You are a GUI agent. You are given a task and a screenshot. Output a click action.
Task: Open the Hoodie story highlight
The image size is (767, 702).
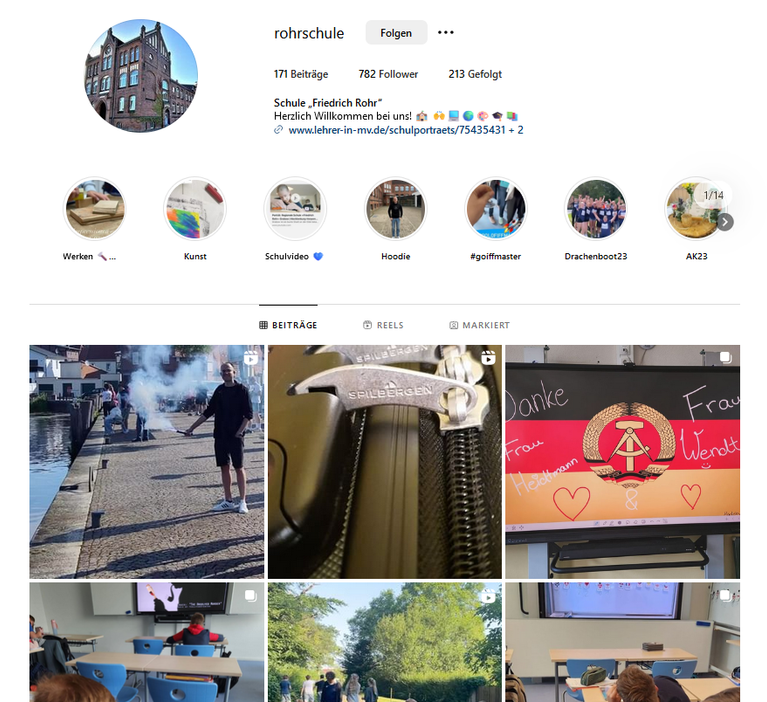[395, 209]
